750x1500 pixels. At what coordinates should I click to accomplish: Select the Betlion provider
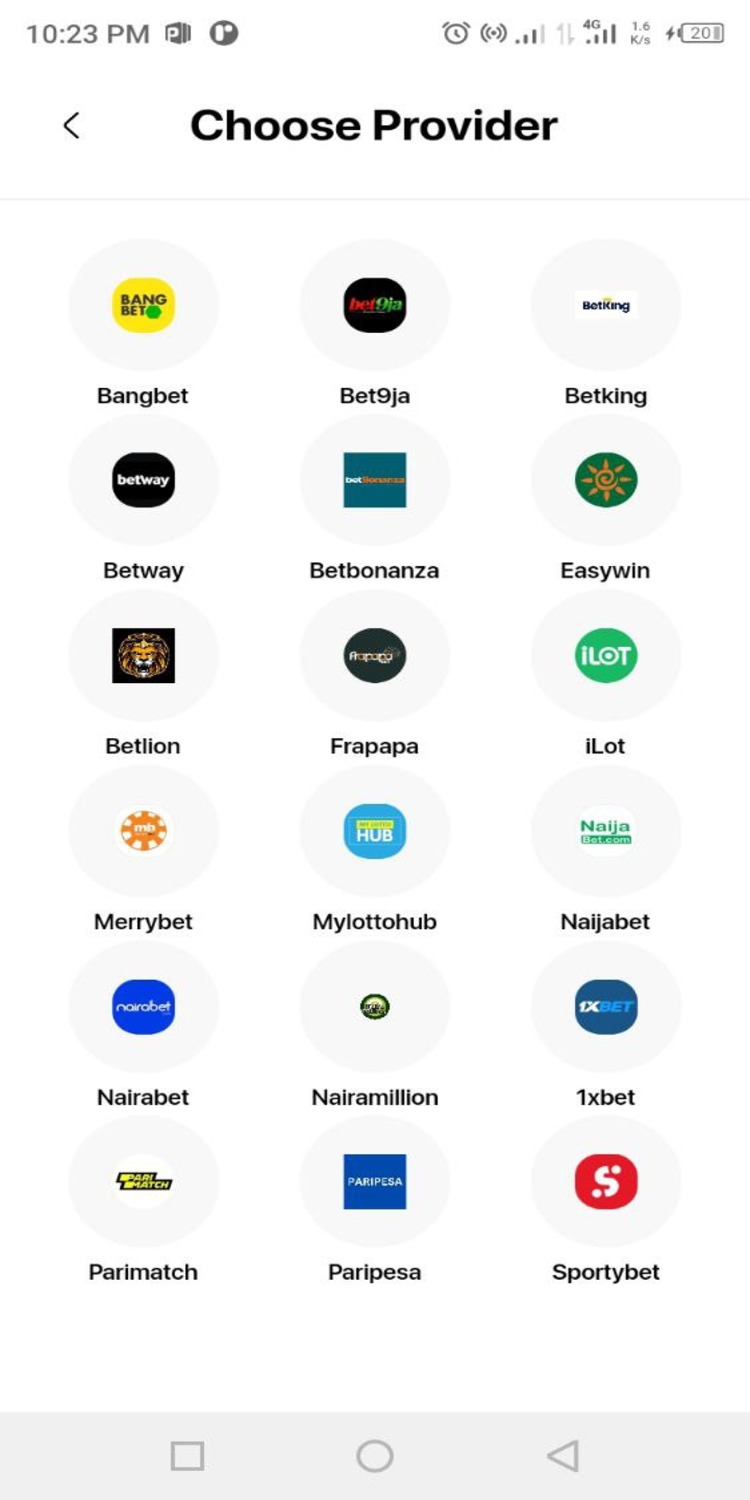coord(143,656)
